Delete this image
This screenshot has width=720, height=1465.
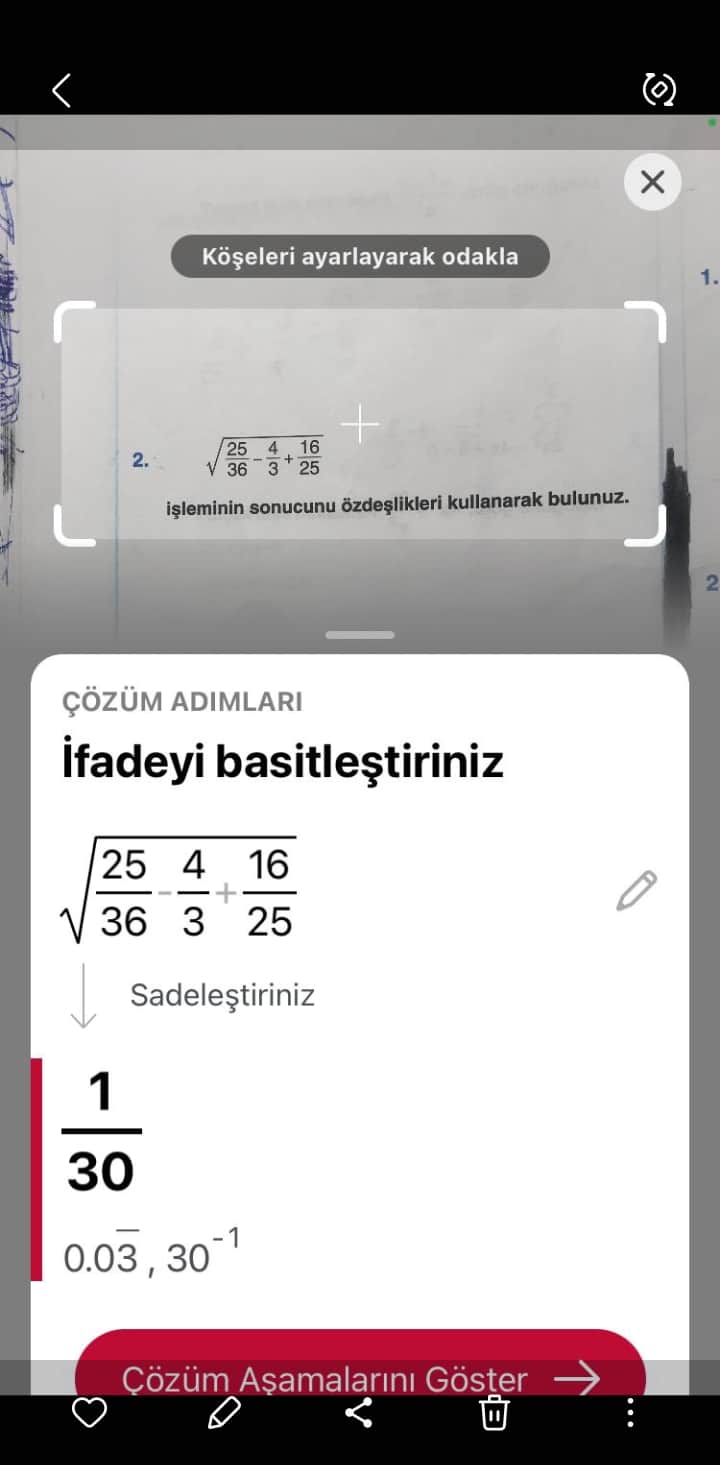click(494, 1413)
